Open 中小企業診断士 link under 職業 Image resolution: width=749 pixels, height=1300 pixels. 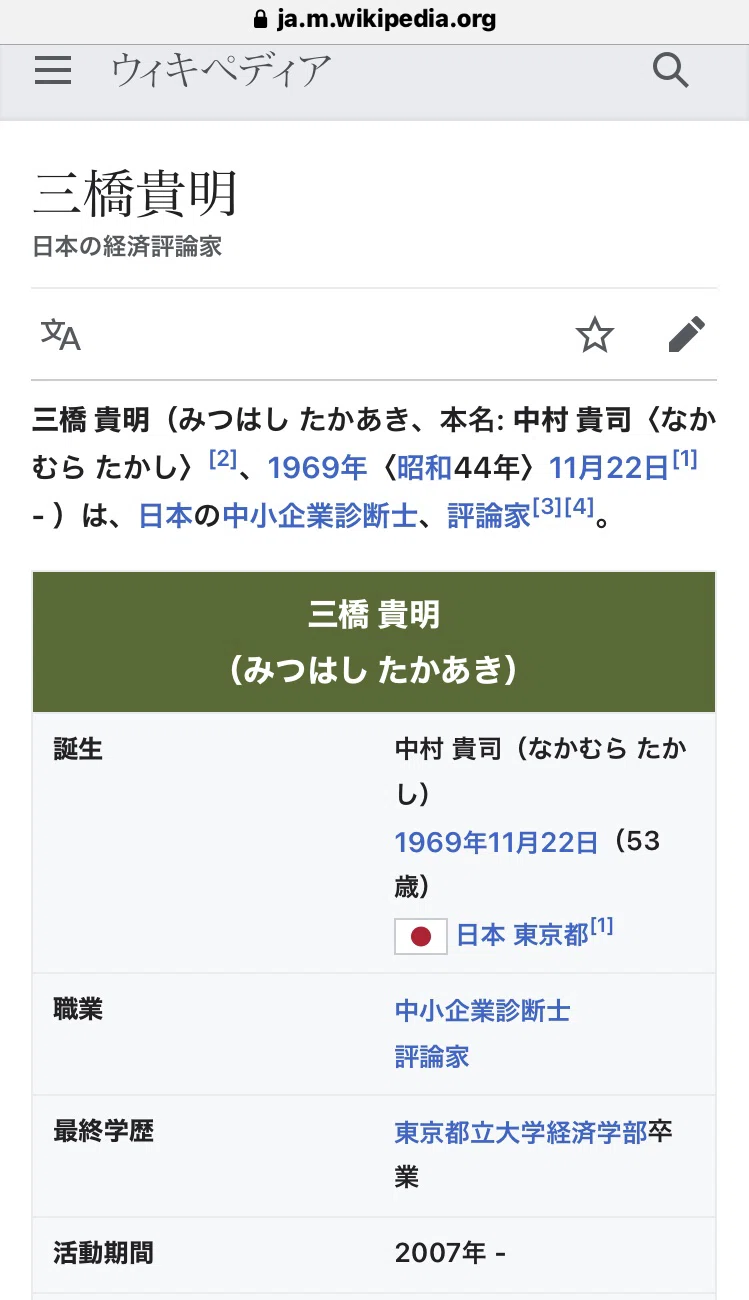click(482, 1010)
